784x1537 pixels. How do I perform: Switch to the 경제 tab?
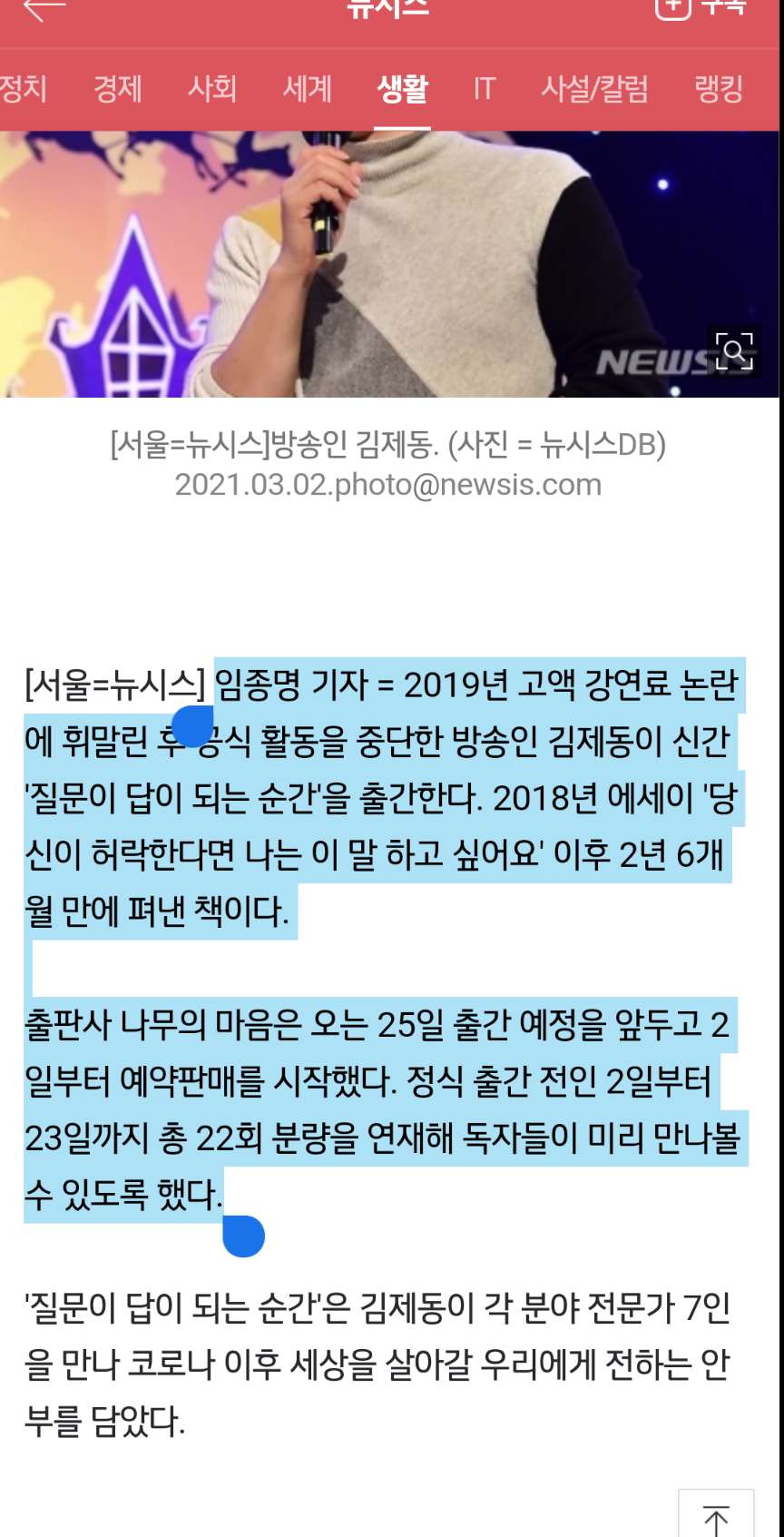click(x=118, y=89)
